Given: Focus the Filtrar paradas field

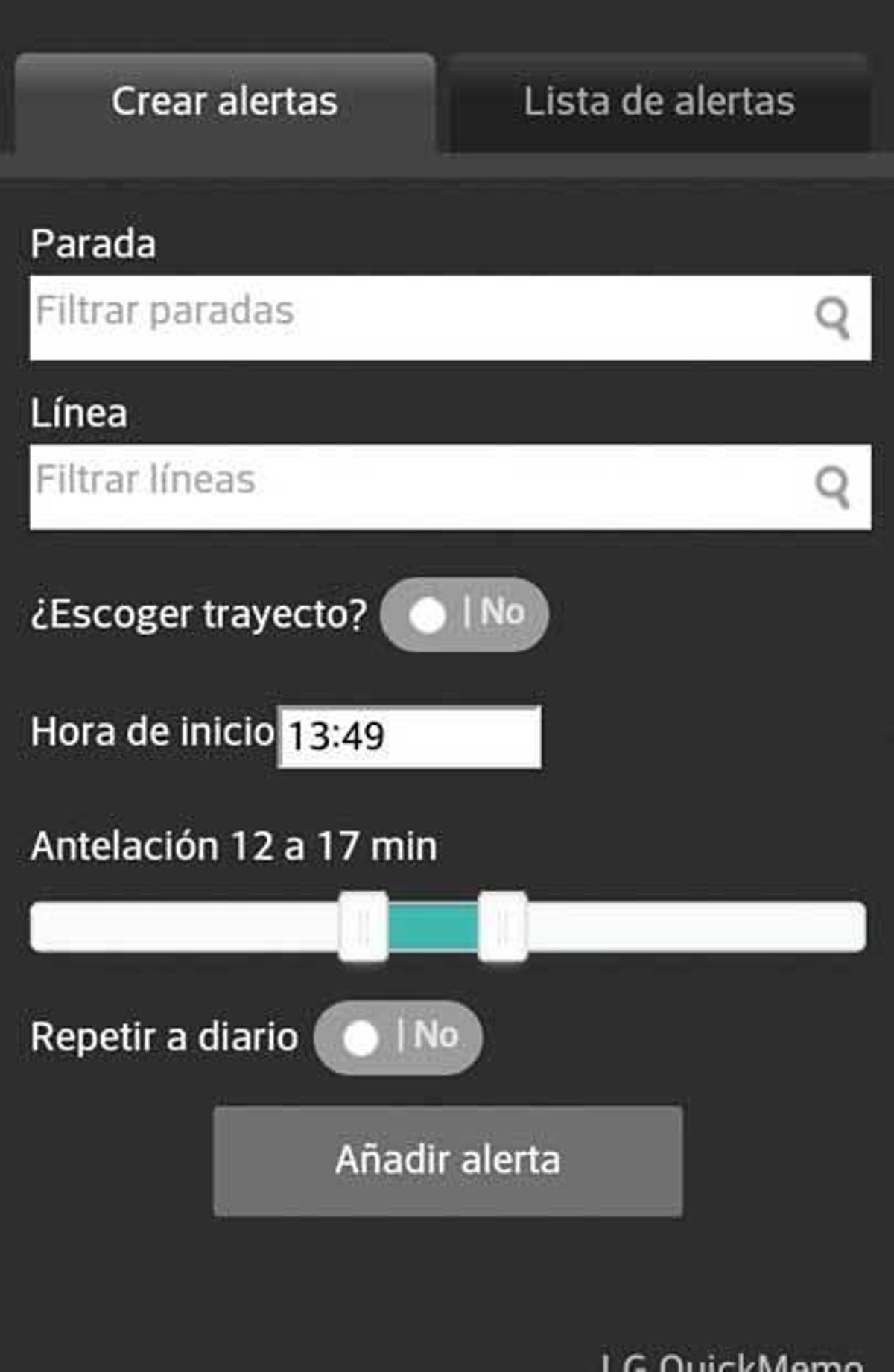Looking at the screenshot, I should [417, 317].
